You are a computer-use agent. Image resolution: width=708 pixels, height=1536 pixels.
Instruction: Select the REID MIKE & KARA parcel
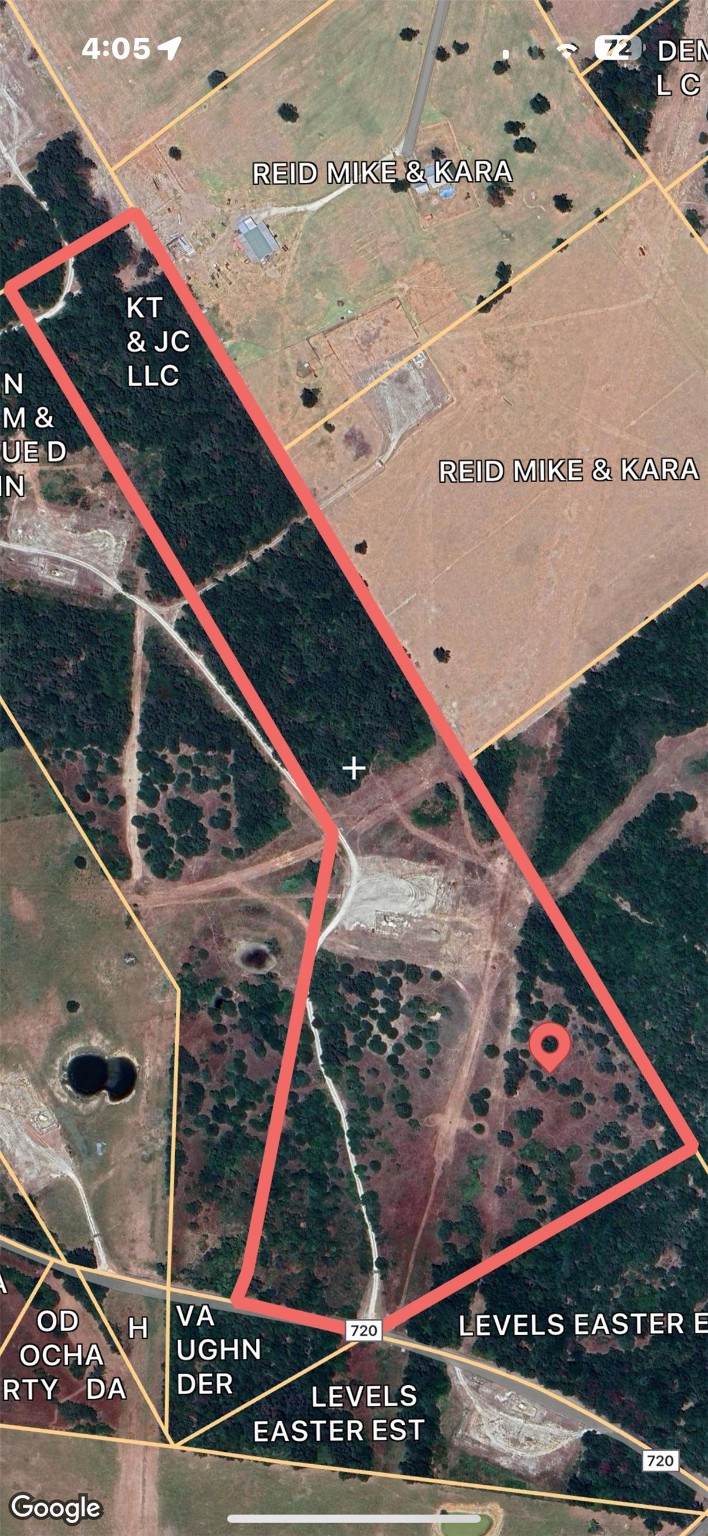568,469
